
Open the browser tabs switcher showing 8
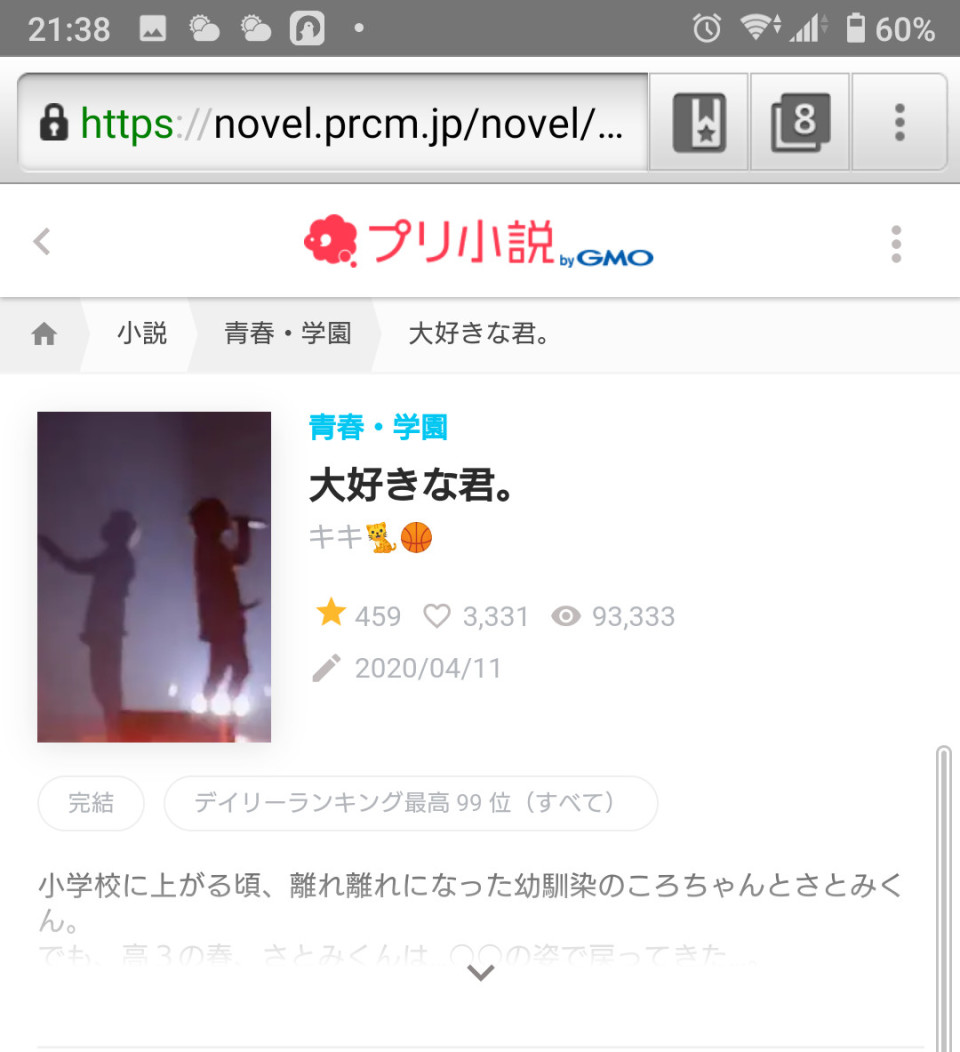tap(799, 123)
